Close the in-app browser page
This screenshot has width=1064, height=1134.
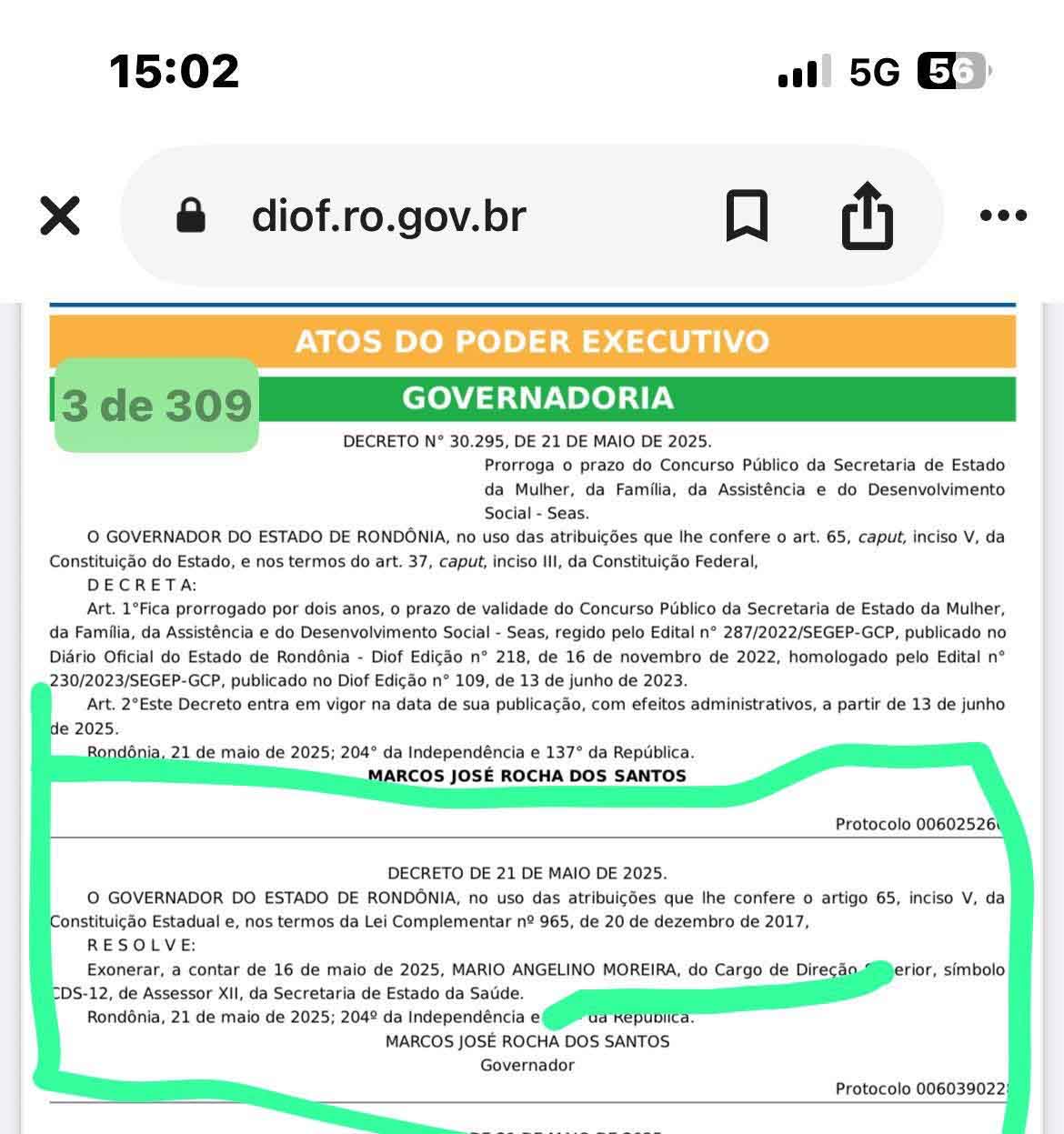click(60, 216)
